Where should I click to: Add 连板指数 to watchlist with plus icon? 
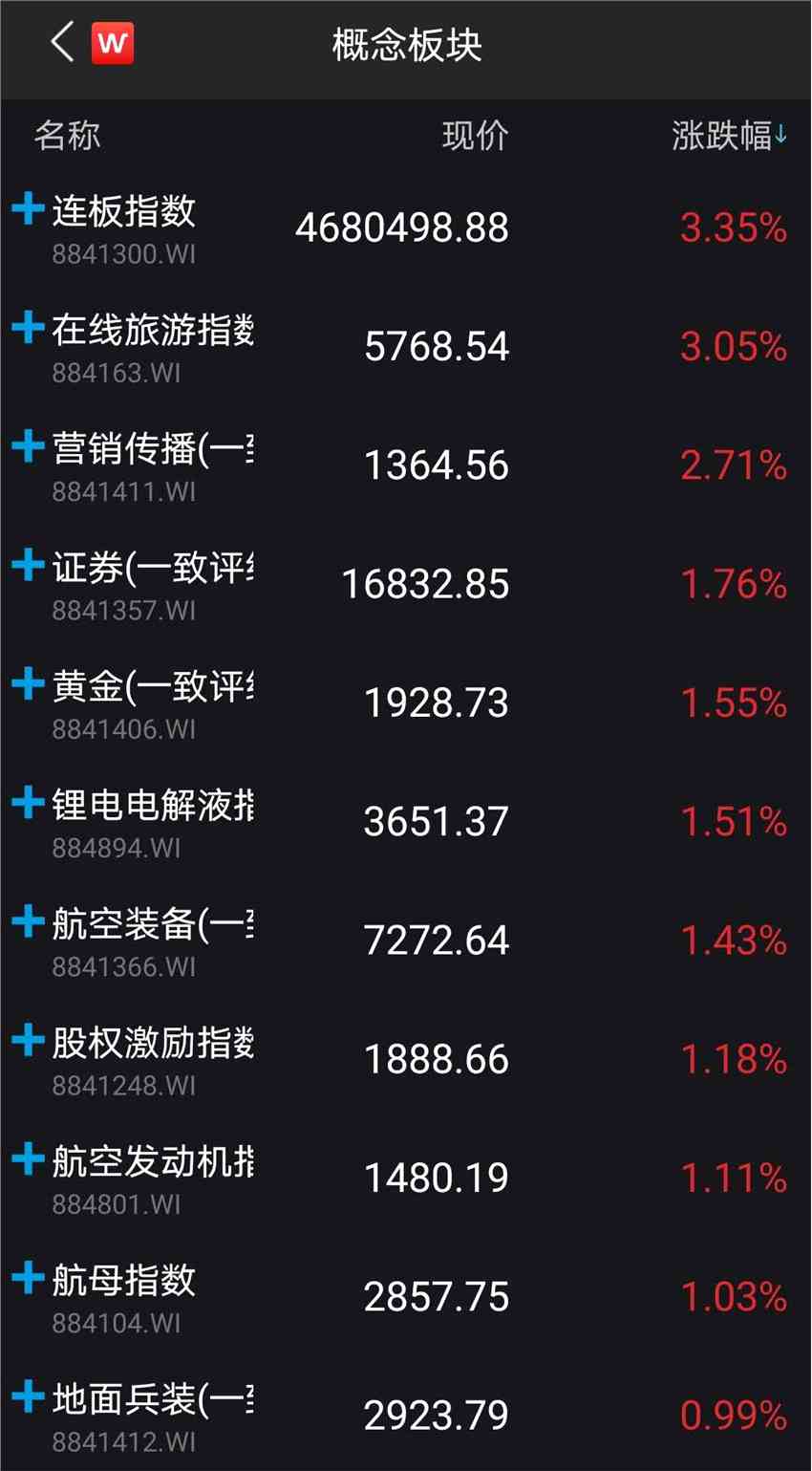(29, 208)
